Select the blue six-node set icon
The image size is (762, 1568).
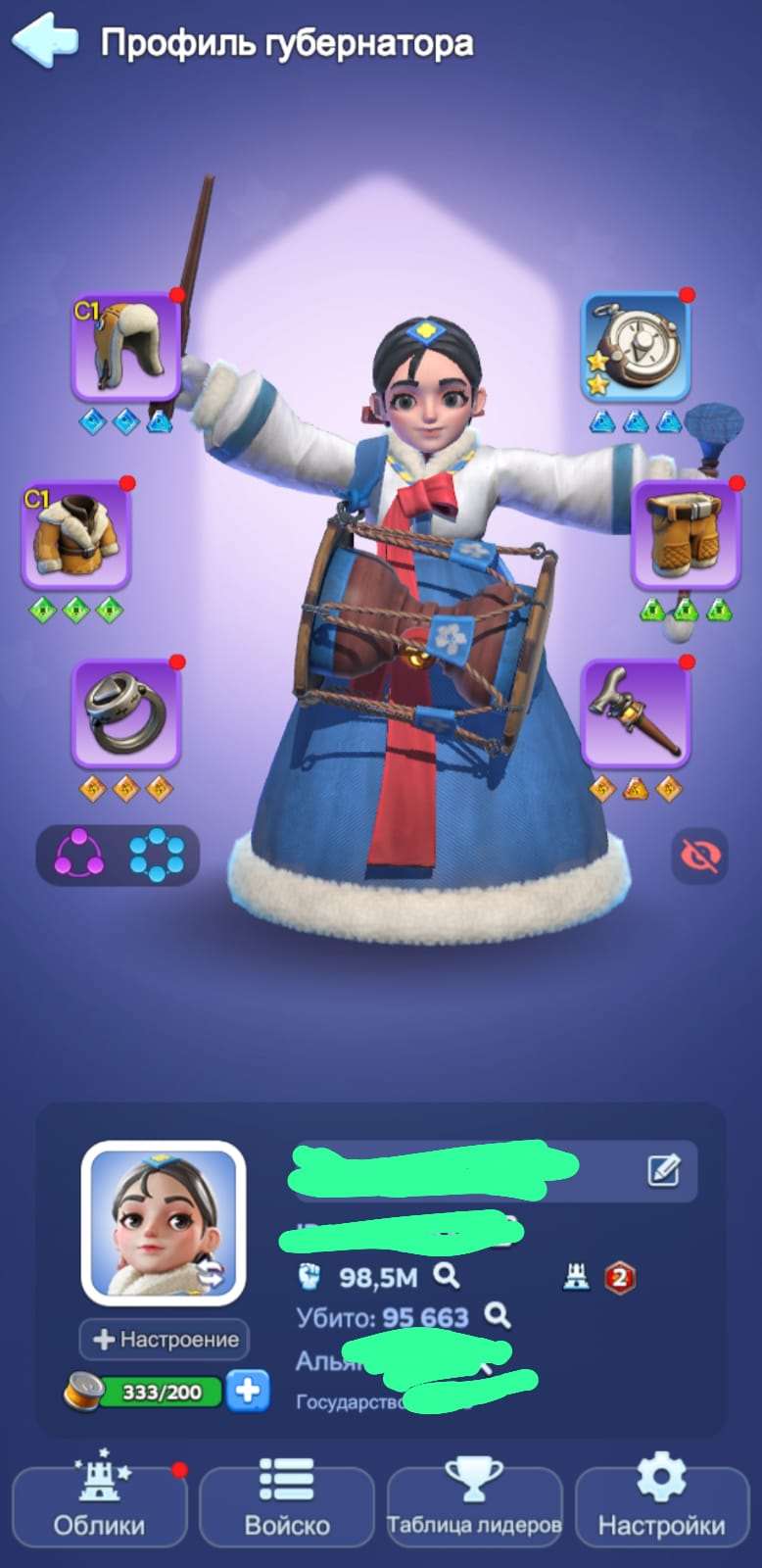pos(156,856)
